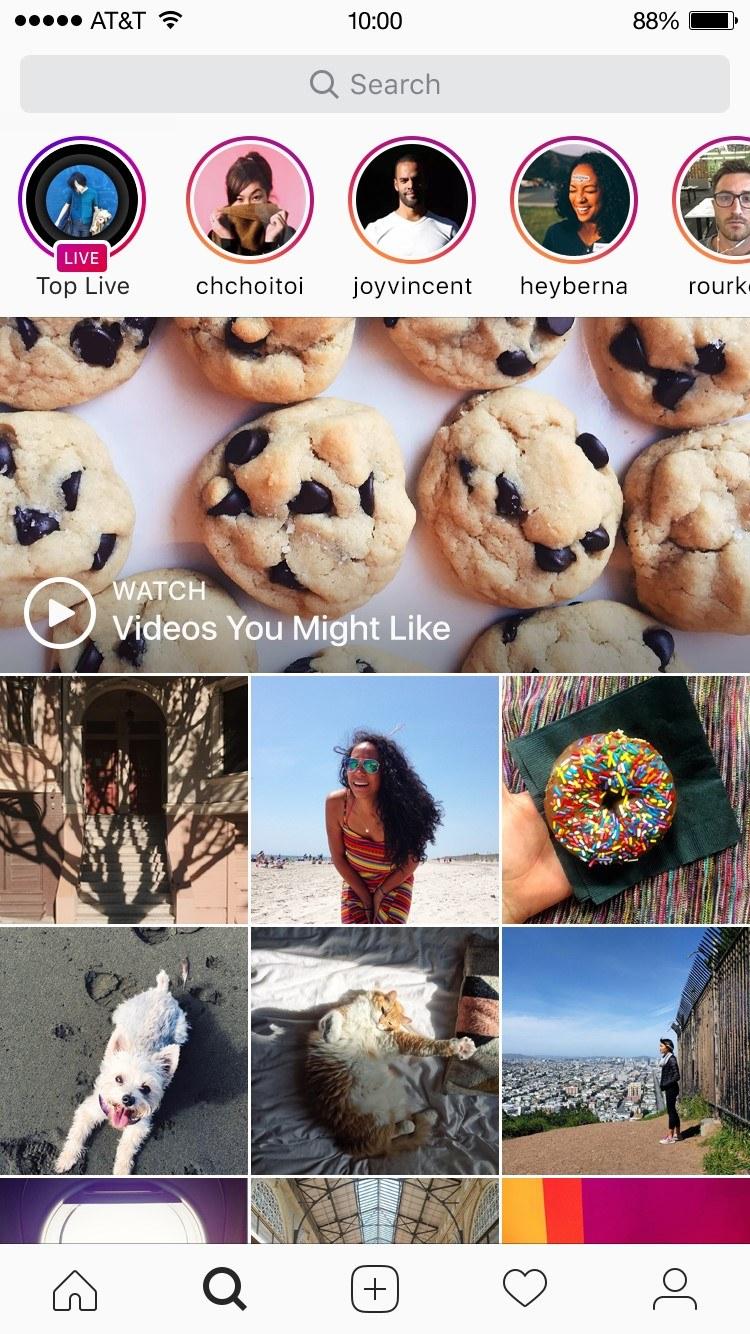The height and width of the screenshot is (1334, 750).
Task: View the city overlook photo
Action: tap(625, 1050)
